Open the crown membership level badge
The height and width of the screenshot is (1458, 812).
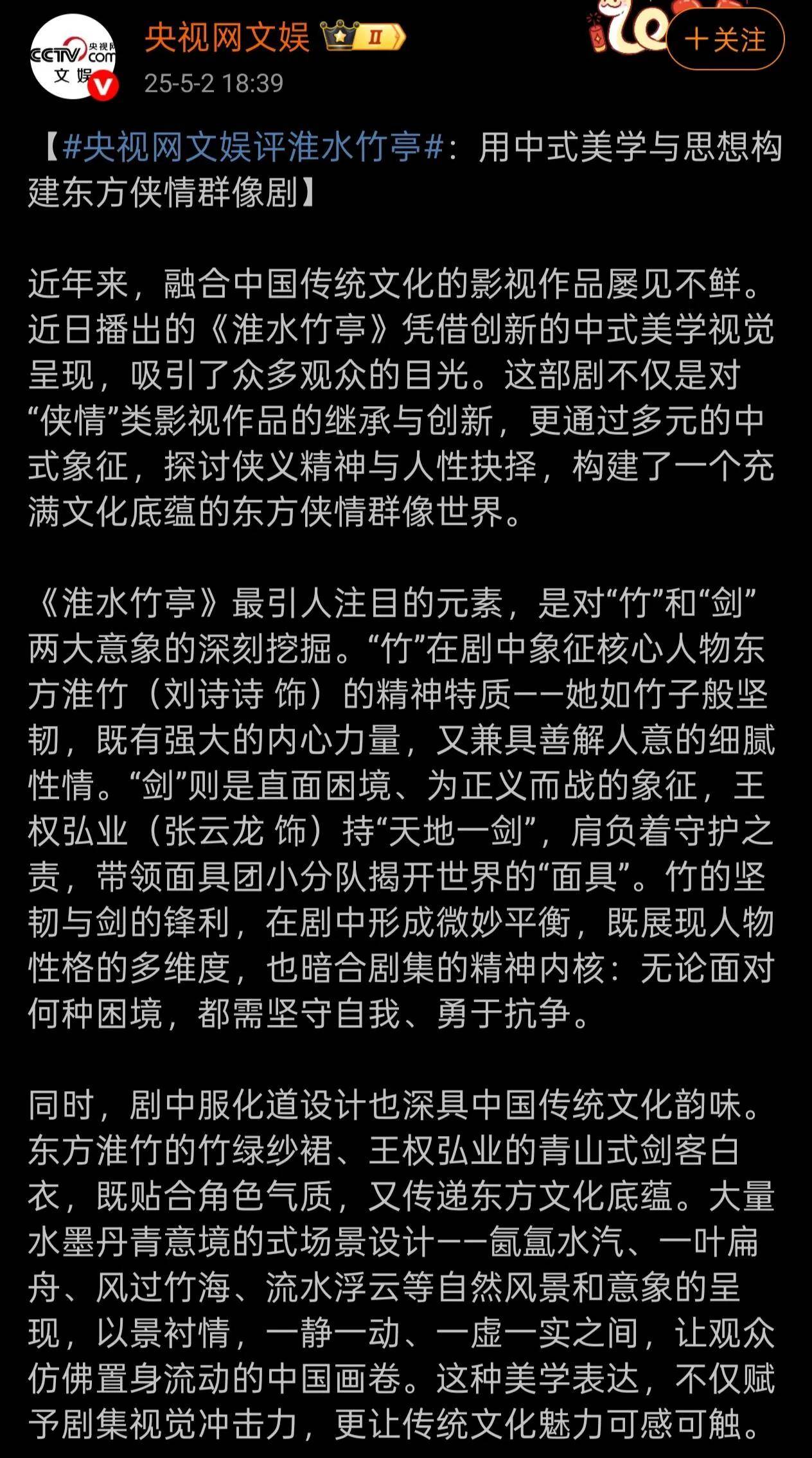(x=363, y=37)
